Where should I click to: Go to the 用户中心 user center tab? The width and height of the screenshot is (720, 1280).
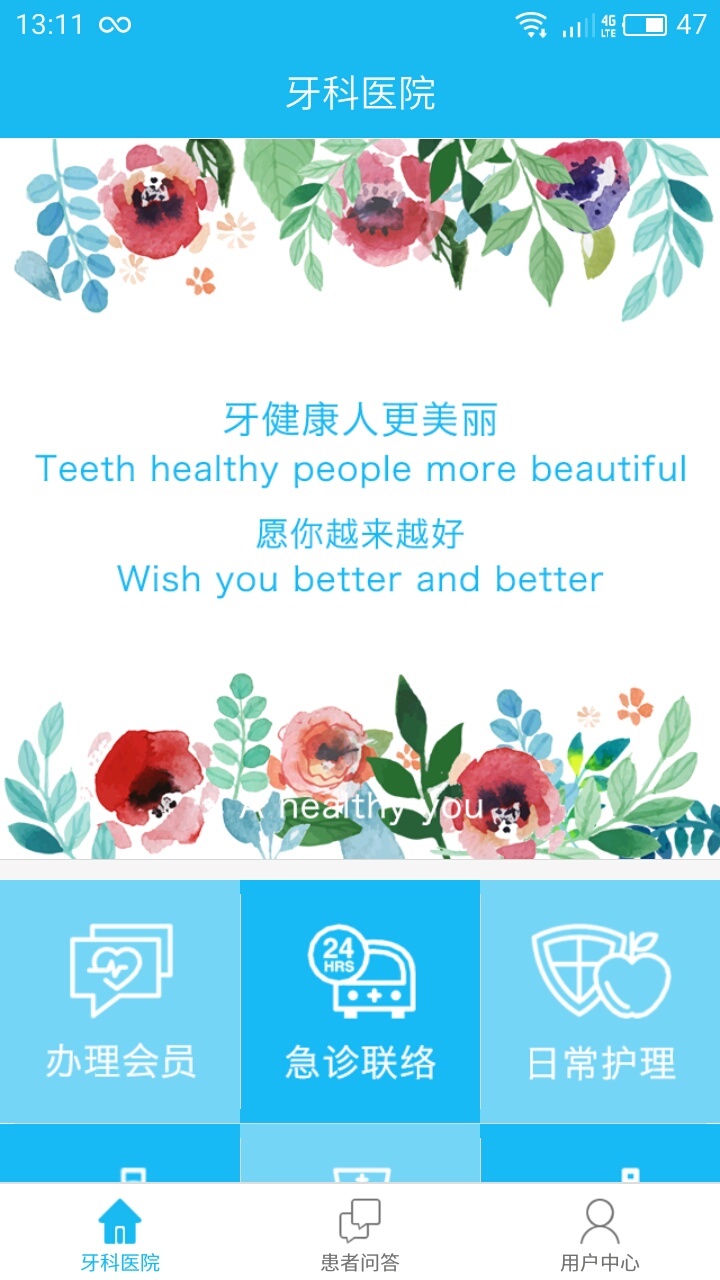click(x=600, y=1234)
